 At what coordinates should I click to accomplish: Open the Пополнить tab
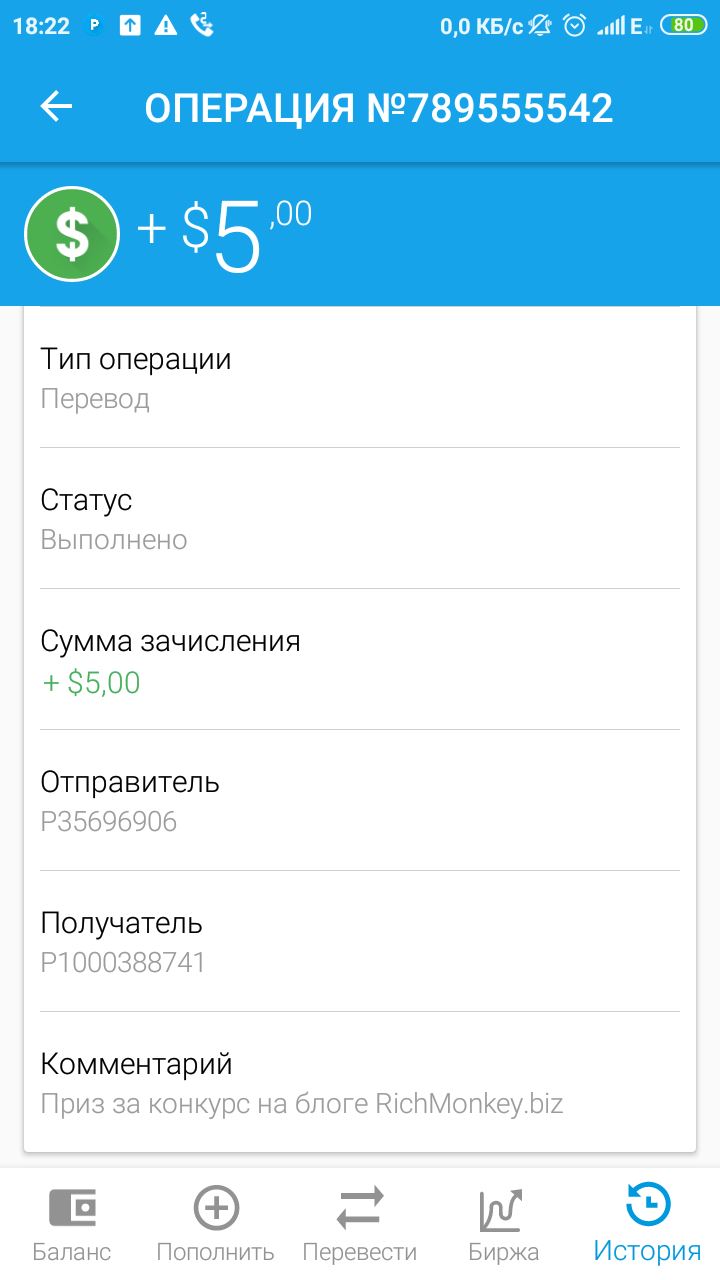tap(216, 1224)
